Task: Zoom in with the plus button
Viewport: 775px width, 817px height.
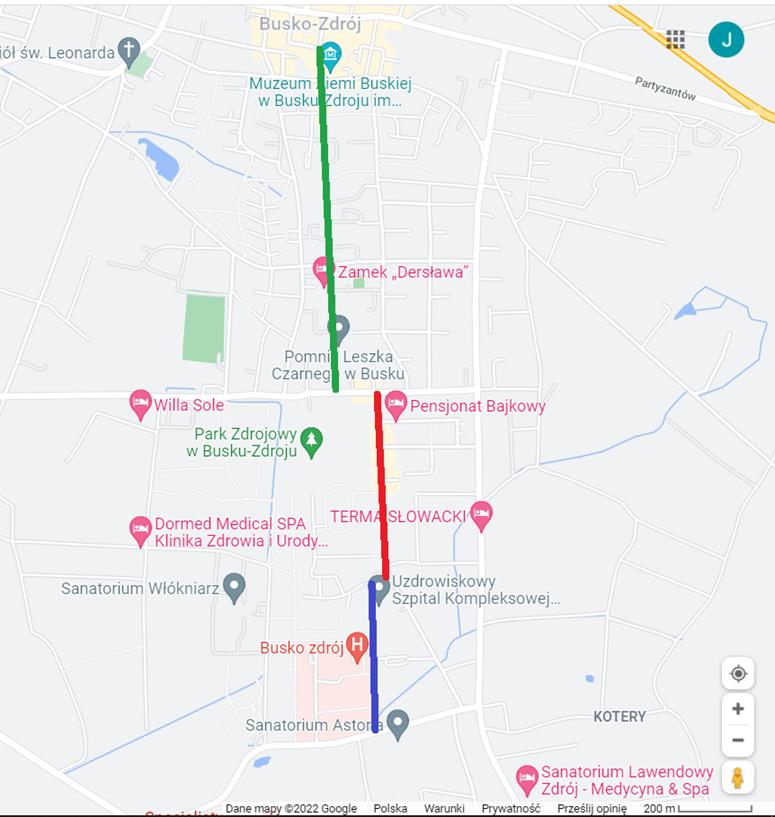Action: 738,709
